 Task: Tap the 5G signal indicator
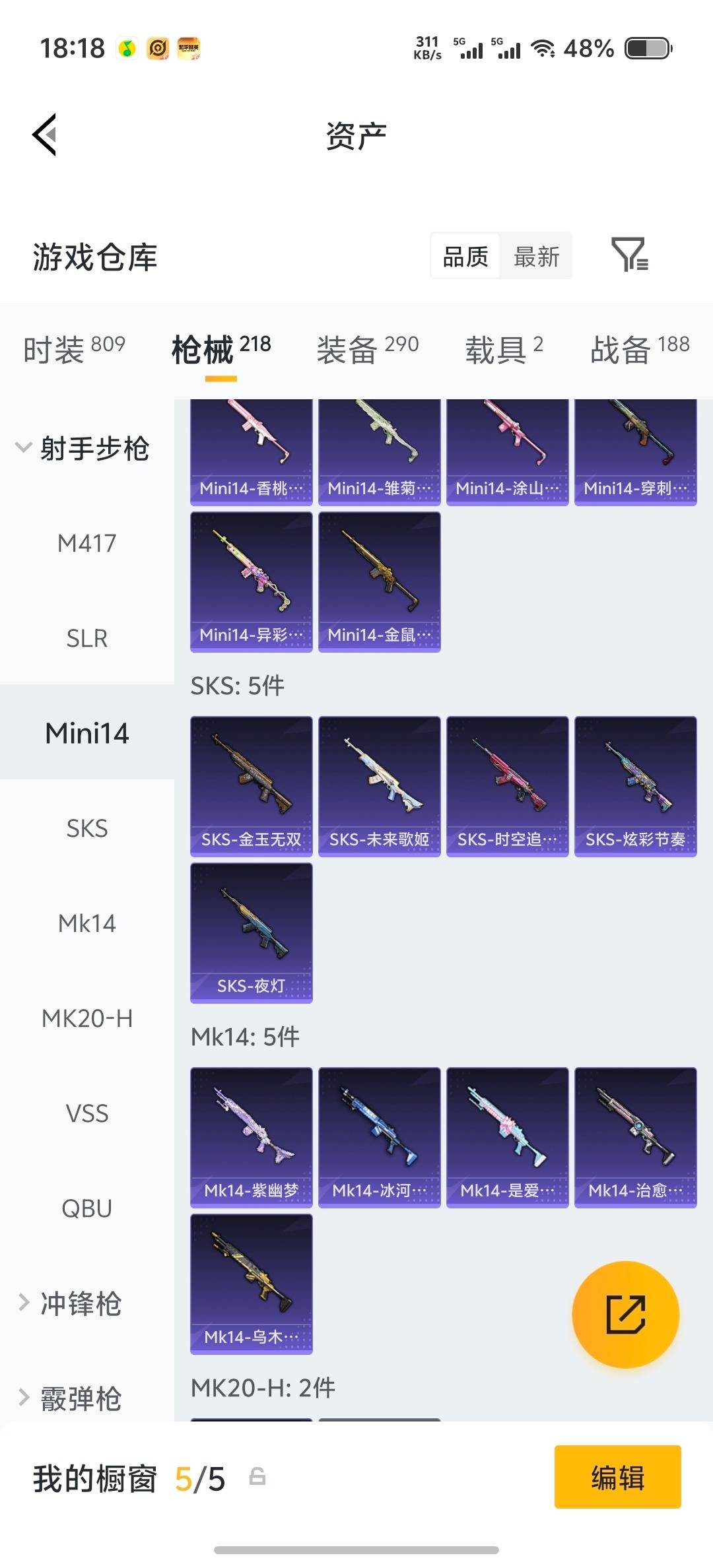[469, 48]
